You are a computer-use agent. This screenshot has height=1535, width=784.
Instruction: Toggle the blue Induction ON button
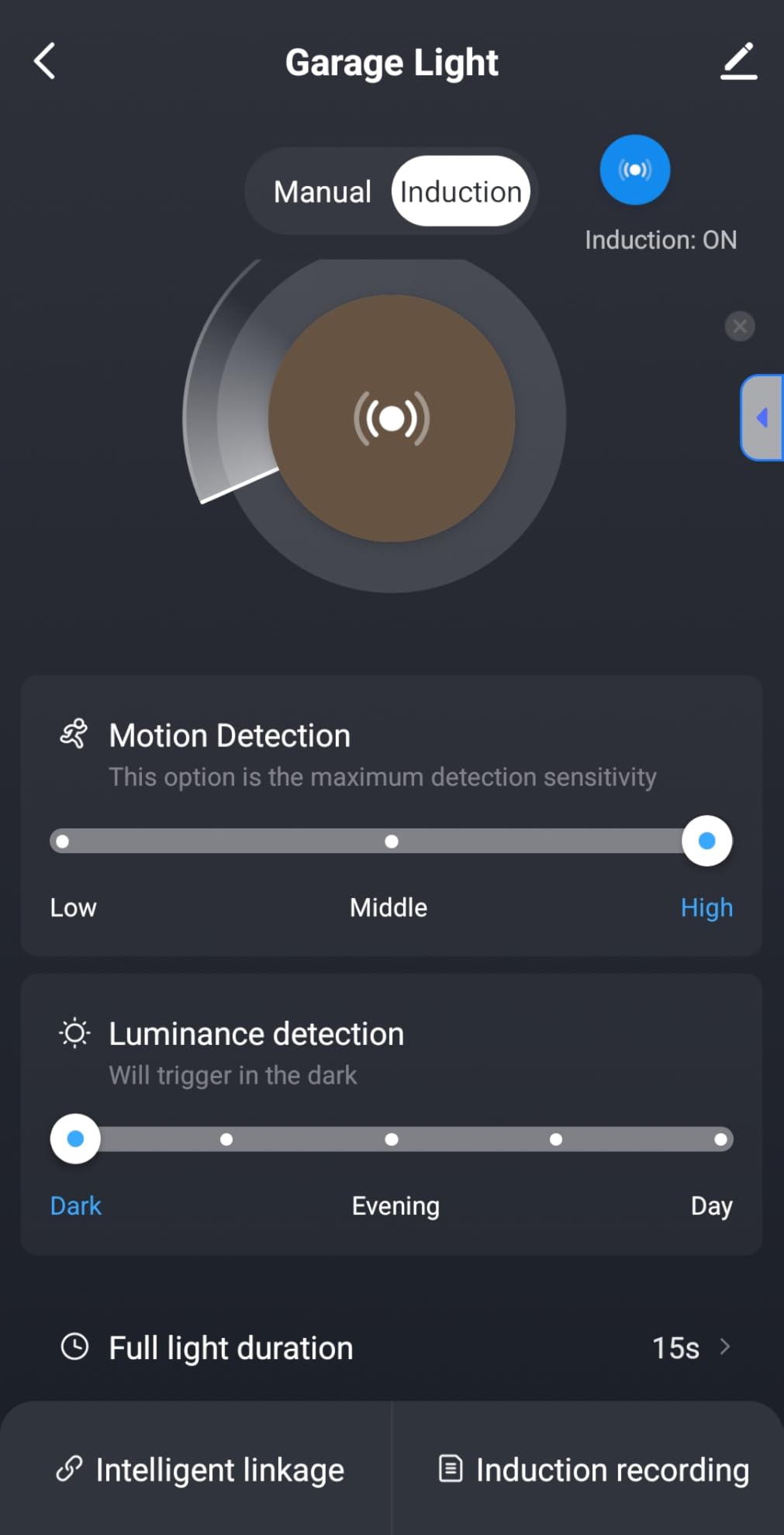coord(634,170)
